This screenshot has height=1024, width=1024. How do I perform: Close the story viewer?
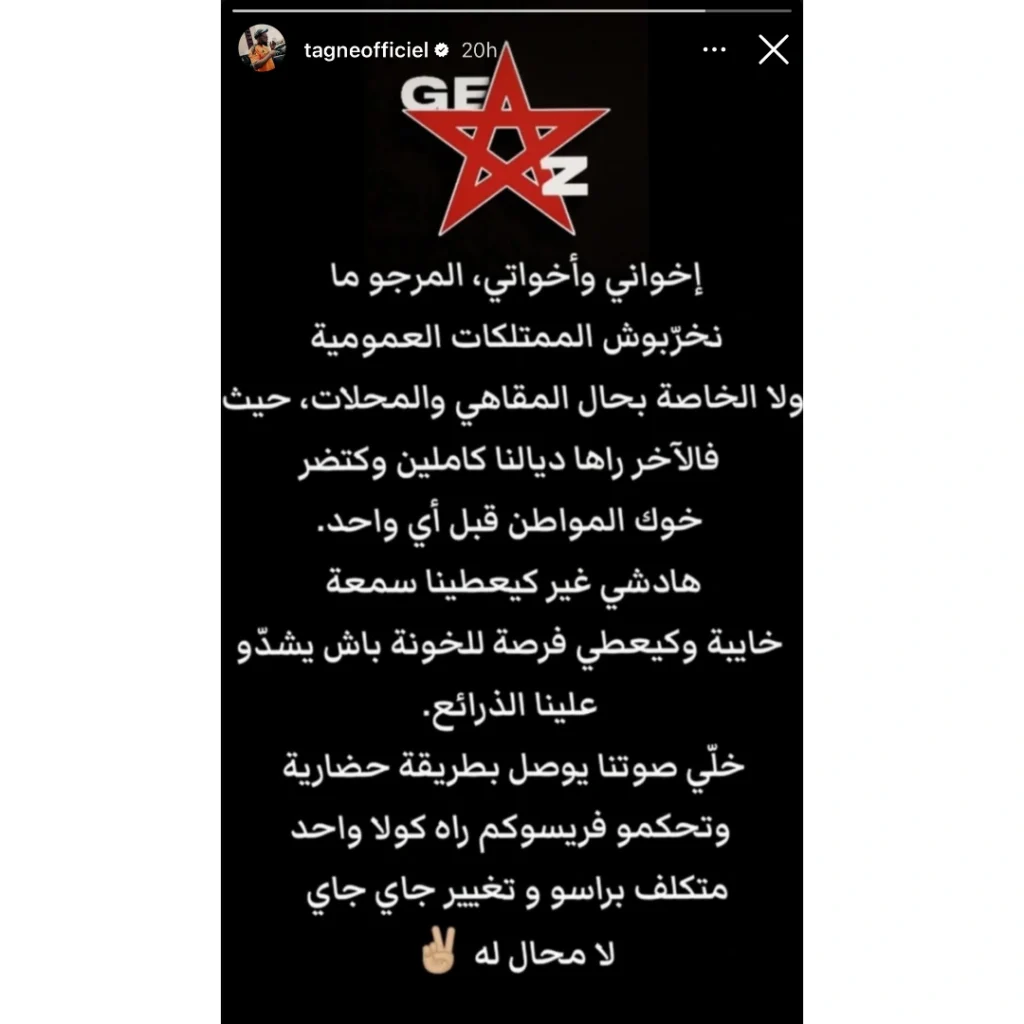(x=774, y=49)
